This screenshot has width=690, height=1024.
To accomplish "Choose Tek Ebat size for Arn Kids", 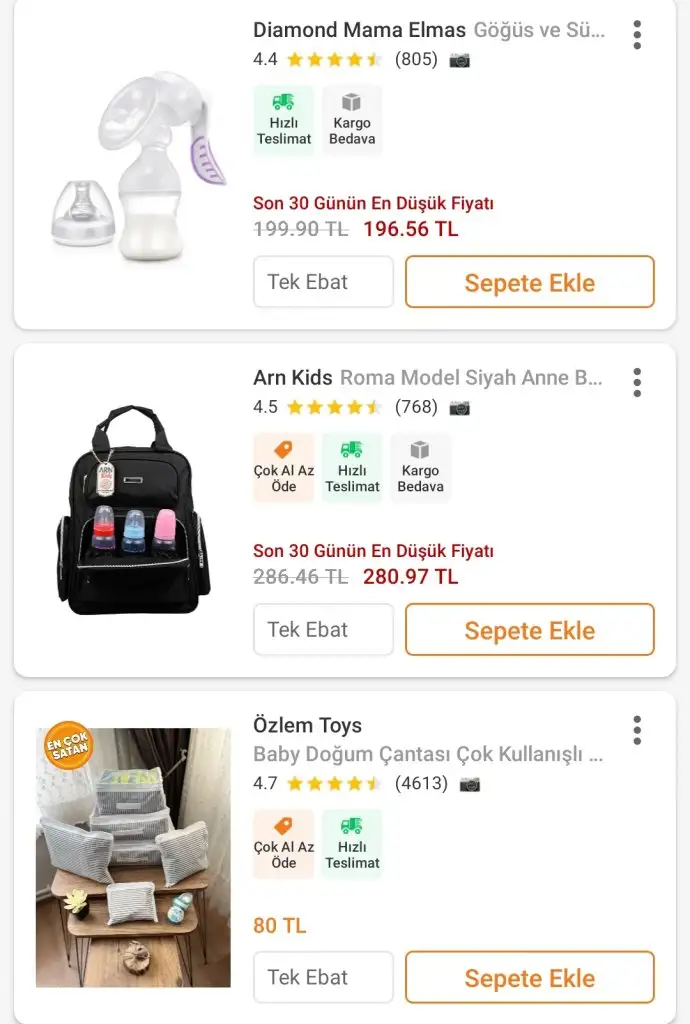I will [323, 630].
